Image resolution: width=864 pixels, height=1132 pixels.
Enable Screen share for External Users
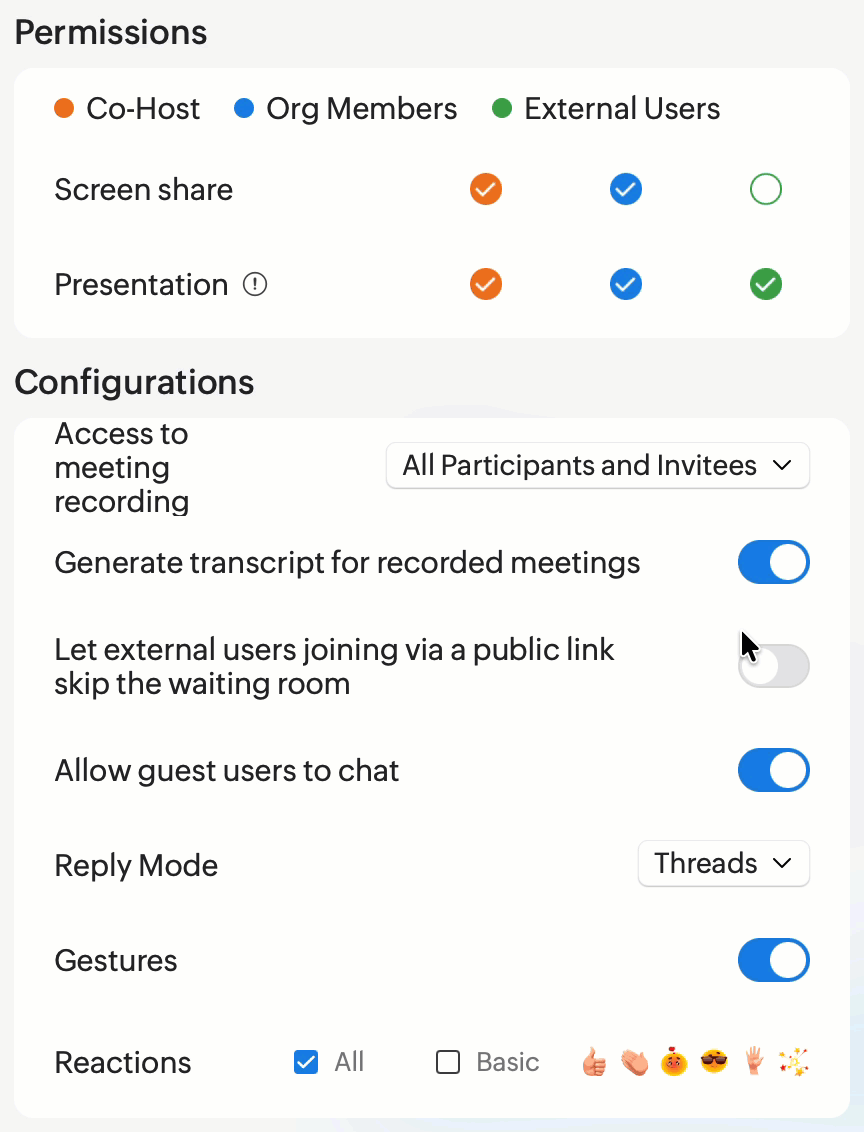tap(766, 189)
